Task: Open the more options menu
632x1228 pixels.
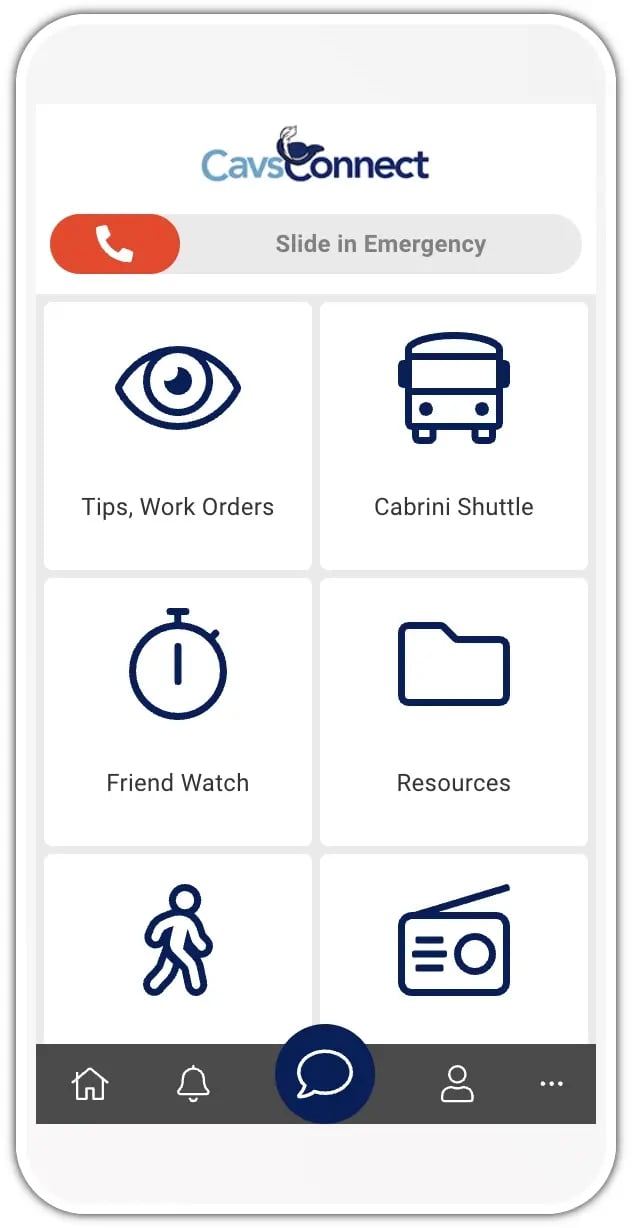Action: (x=551, y=1083)
